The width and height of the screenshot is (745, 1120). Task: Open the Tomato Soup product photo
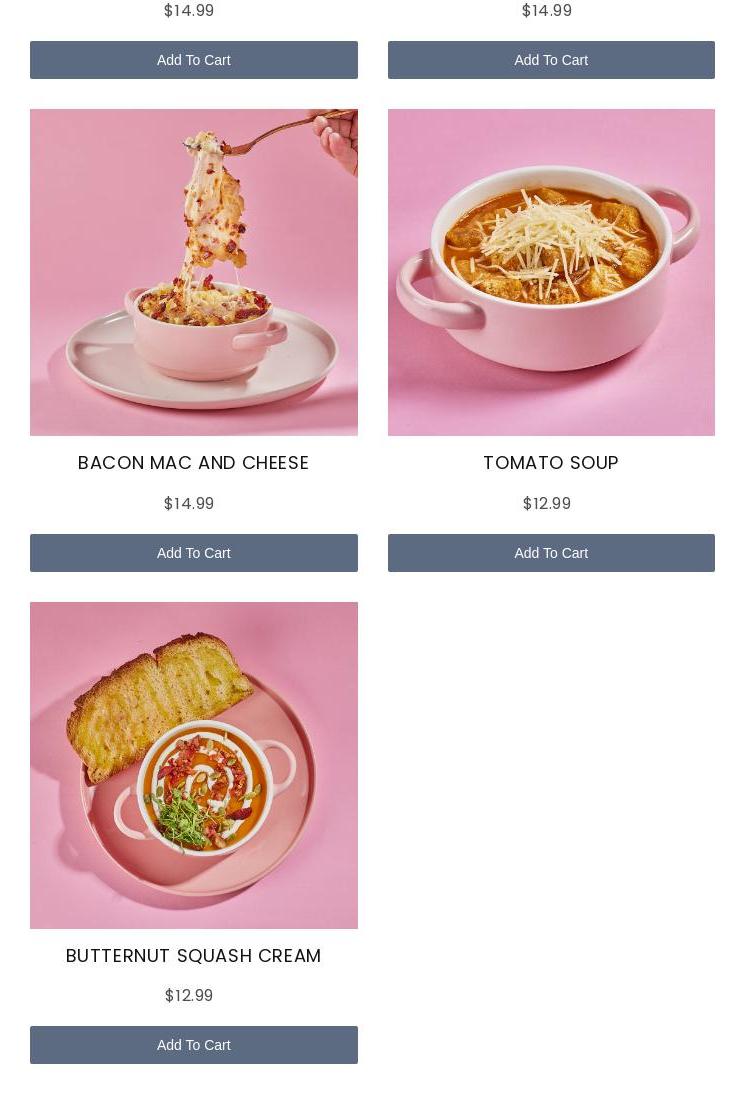pos(551,272)
